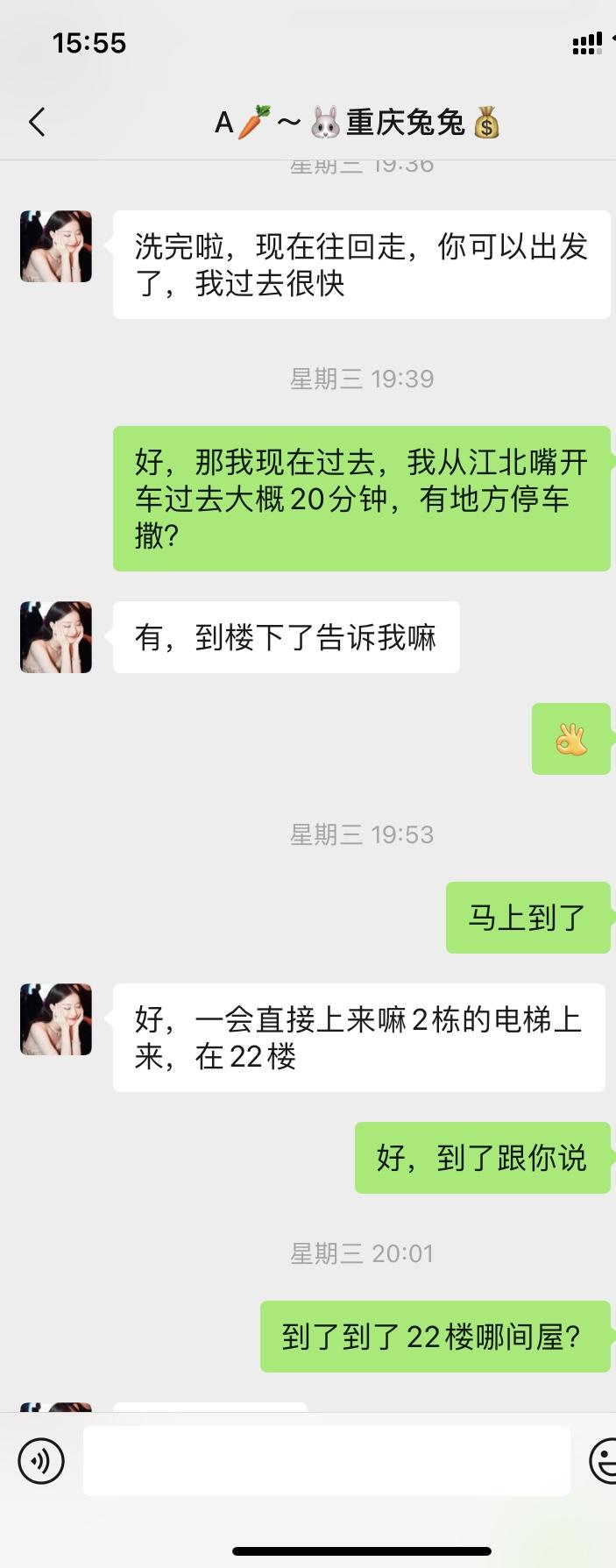Open contact avatar beside 2栋的电梯 message
Image resolution: width=616 pixels, height=1568 pixels.
click(x=56, y=1019)
